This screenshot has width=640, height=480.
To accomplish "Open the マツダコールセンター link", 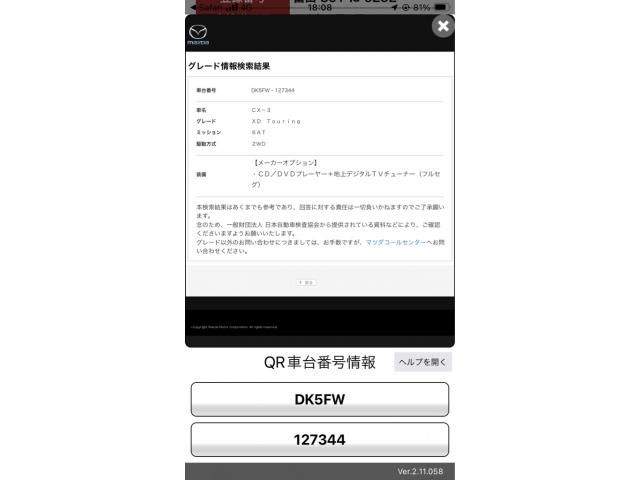I will coord(396,243).
